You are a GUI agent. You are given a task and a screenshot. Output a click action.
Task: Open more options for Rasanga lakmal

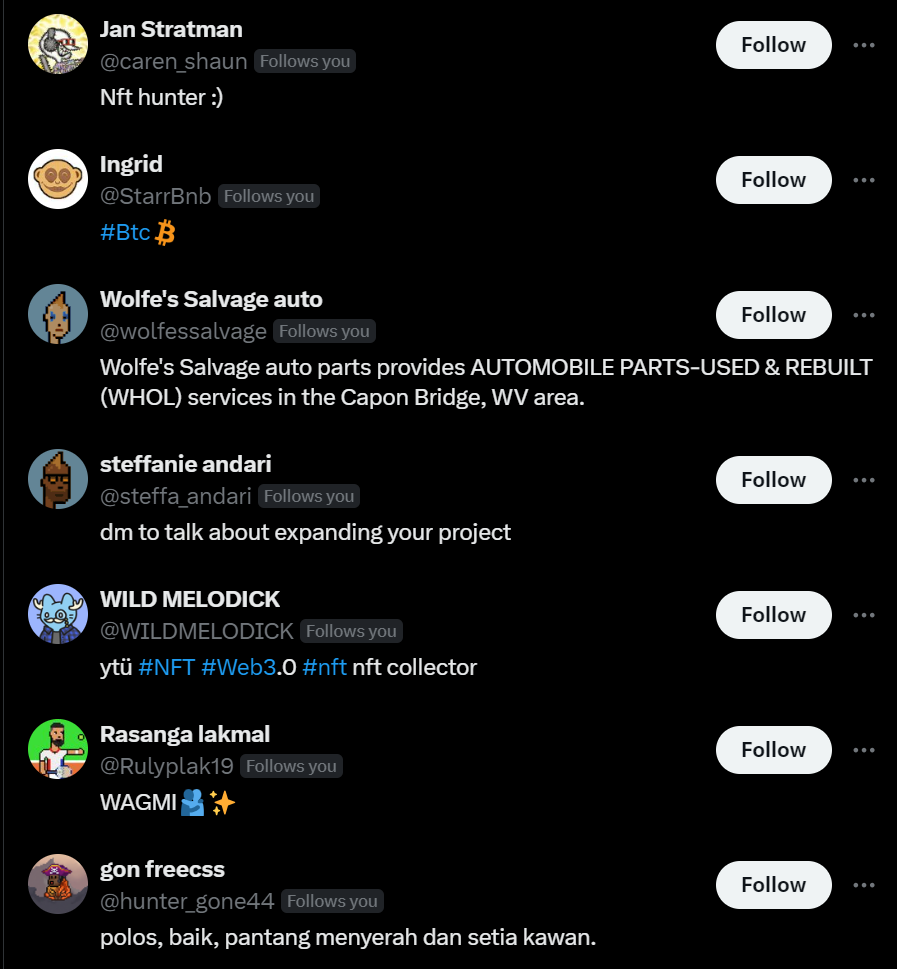[x=864, y=750]
